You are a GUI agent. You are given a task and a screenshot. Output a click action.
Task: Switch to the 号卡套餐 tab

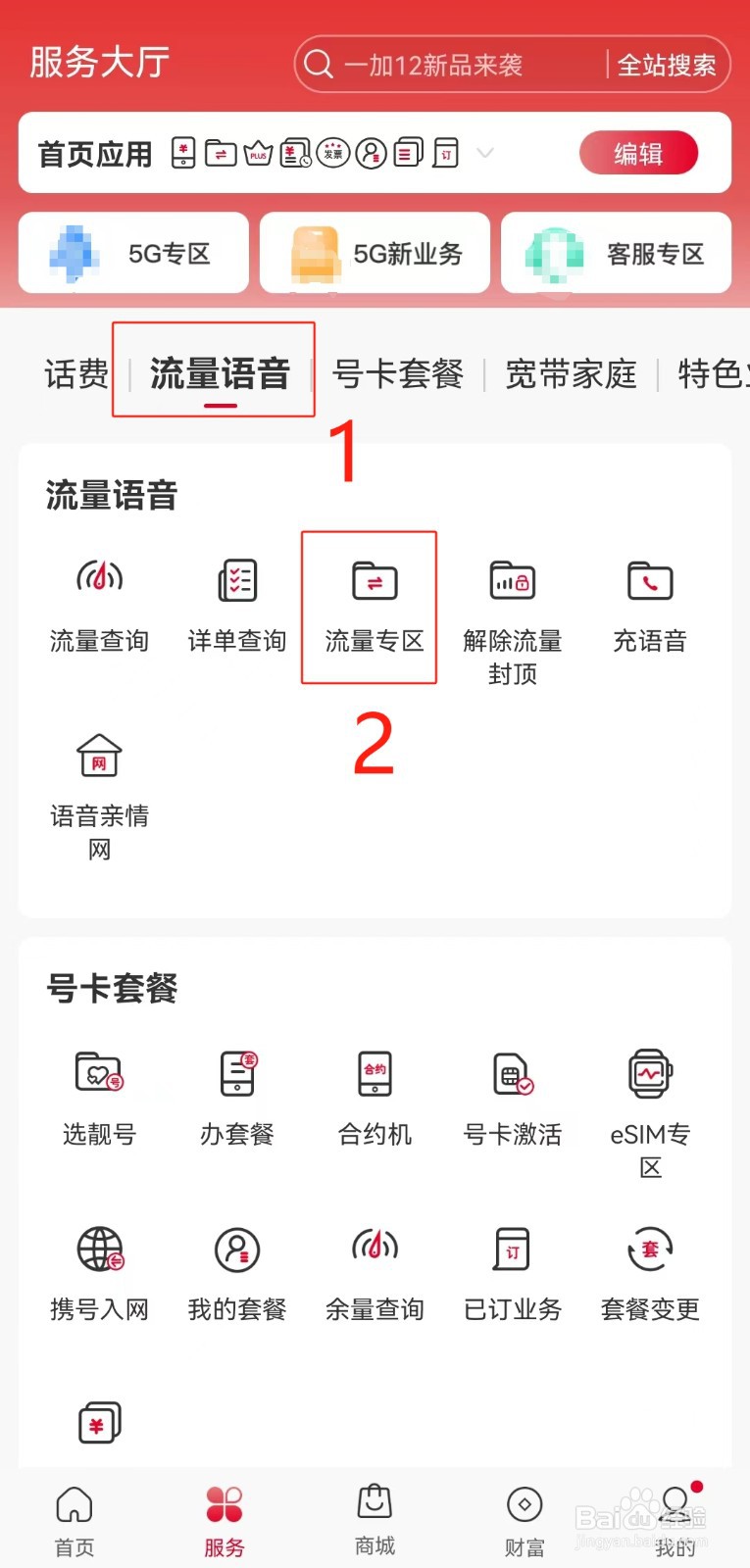(397, 373)
